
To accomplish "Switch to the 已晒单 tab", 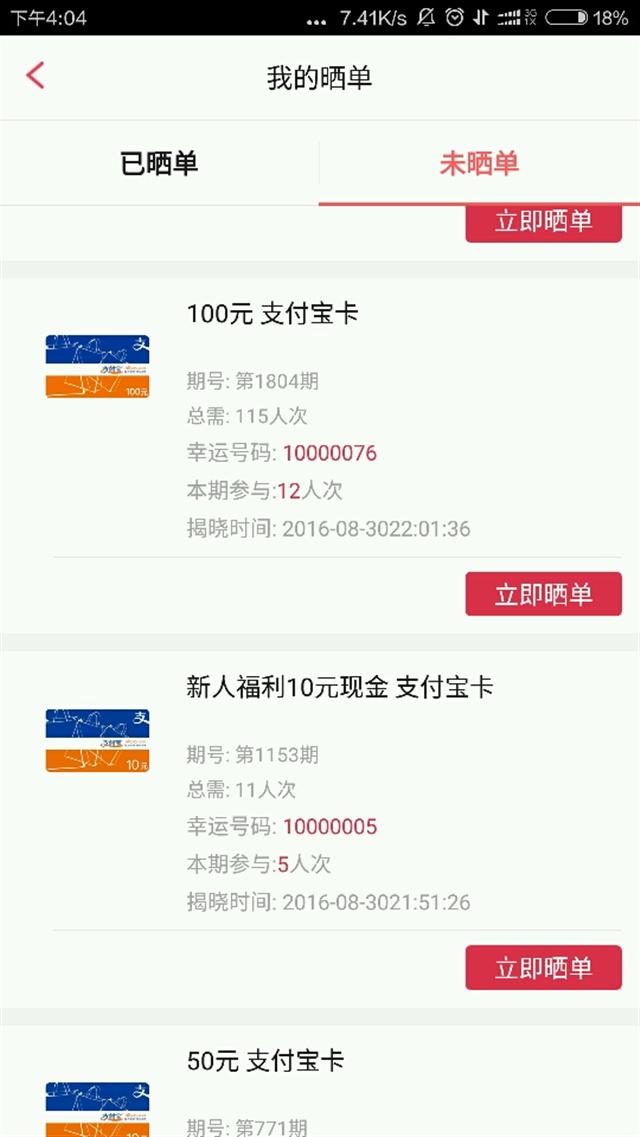I will pyautogui.click(x=159, y=163).
